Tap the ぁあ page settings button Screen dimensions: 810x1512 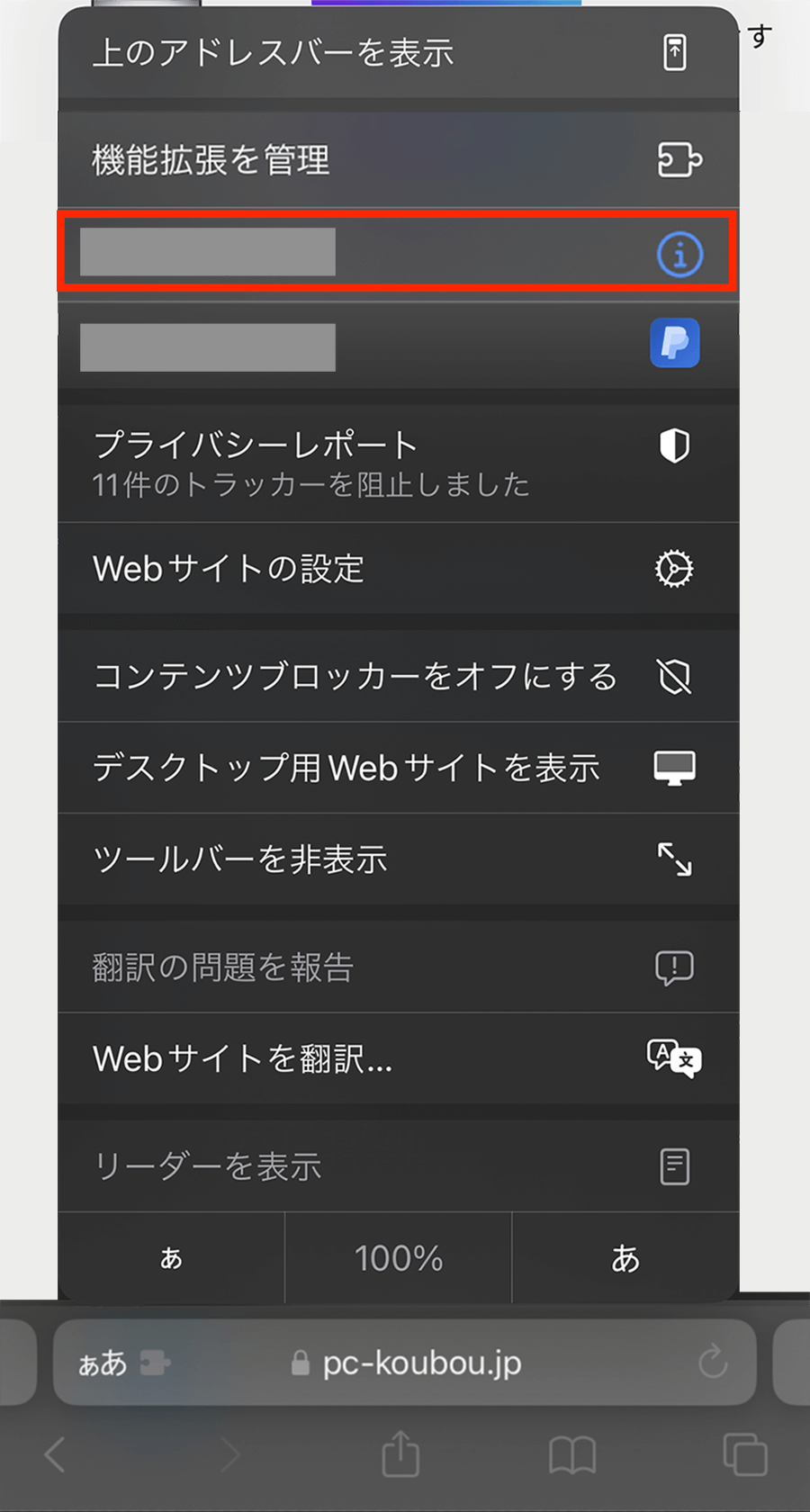coord(103,1363)
